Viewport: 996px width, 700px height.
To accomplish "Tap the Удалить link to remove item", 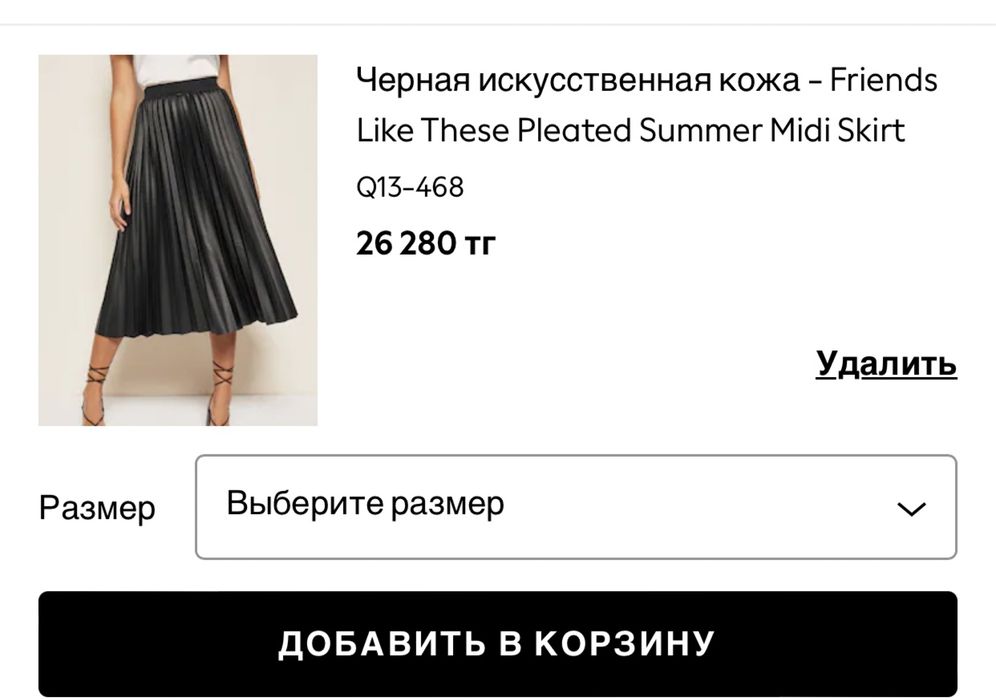I will (886, 363).
